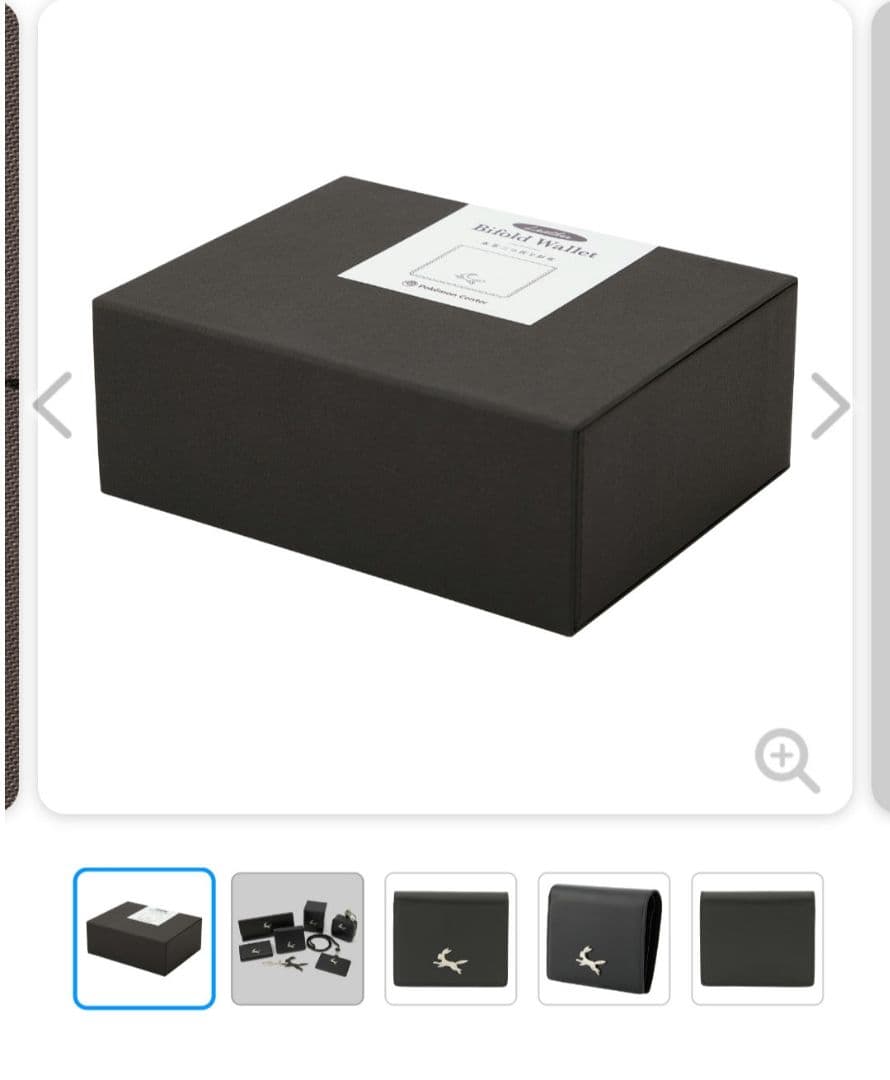Screen dimensions: 890x1080
Task: Zoom in with the magnifier icon
Action: [786, 760]
